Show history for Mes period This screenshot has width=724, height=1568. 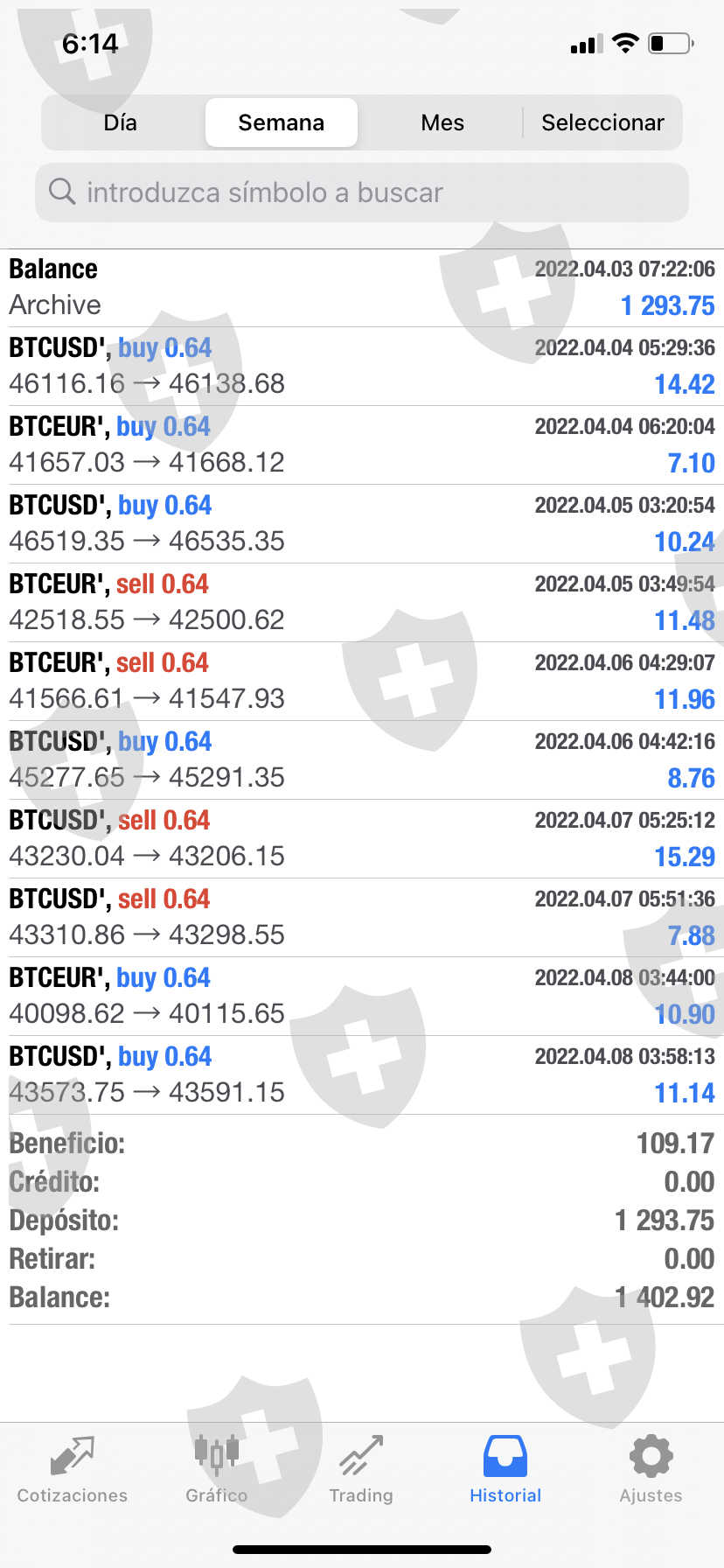point(442,122)
